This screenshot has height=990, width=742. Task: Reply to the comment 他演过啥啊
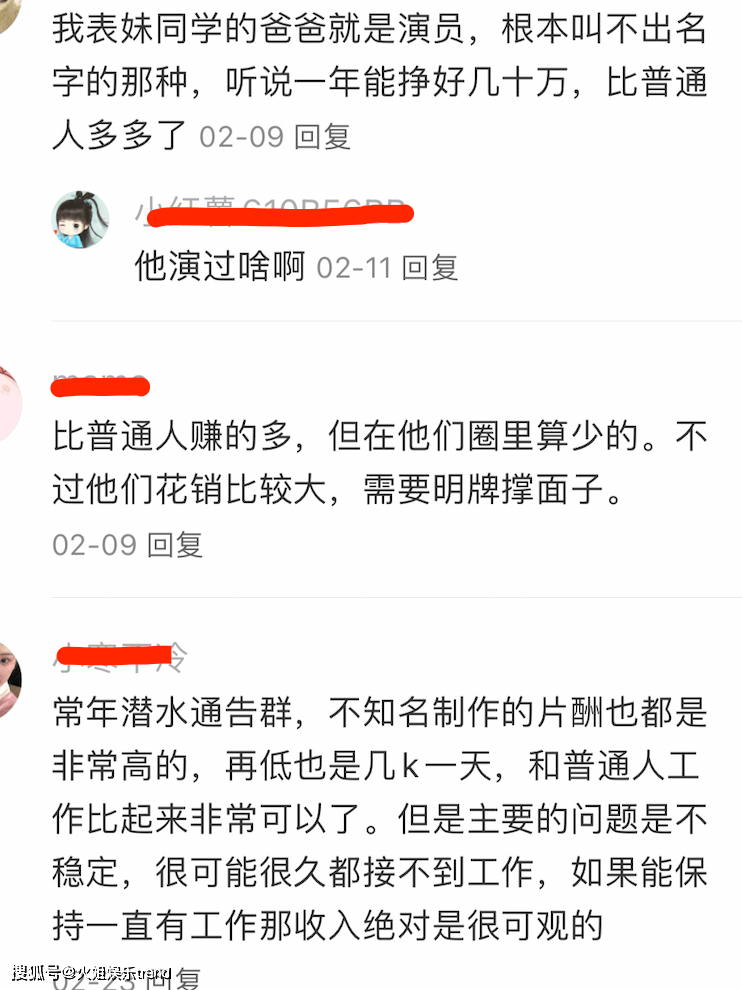[x=430, y=267]
